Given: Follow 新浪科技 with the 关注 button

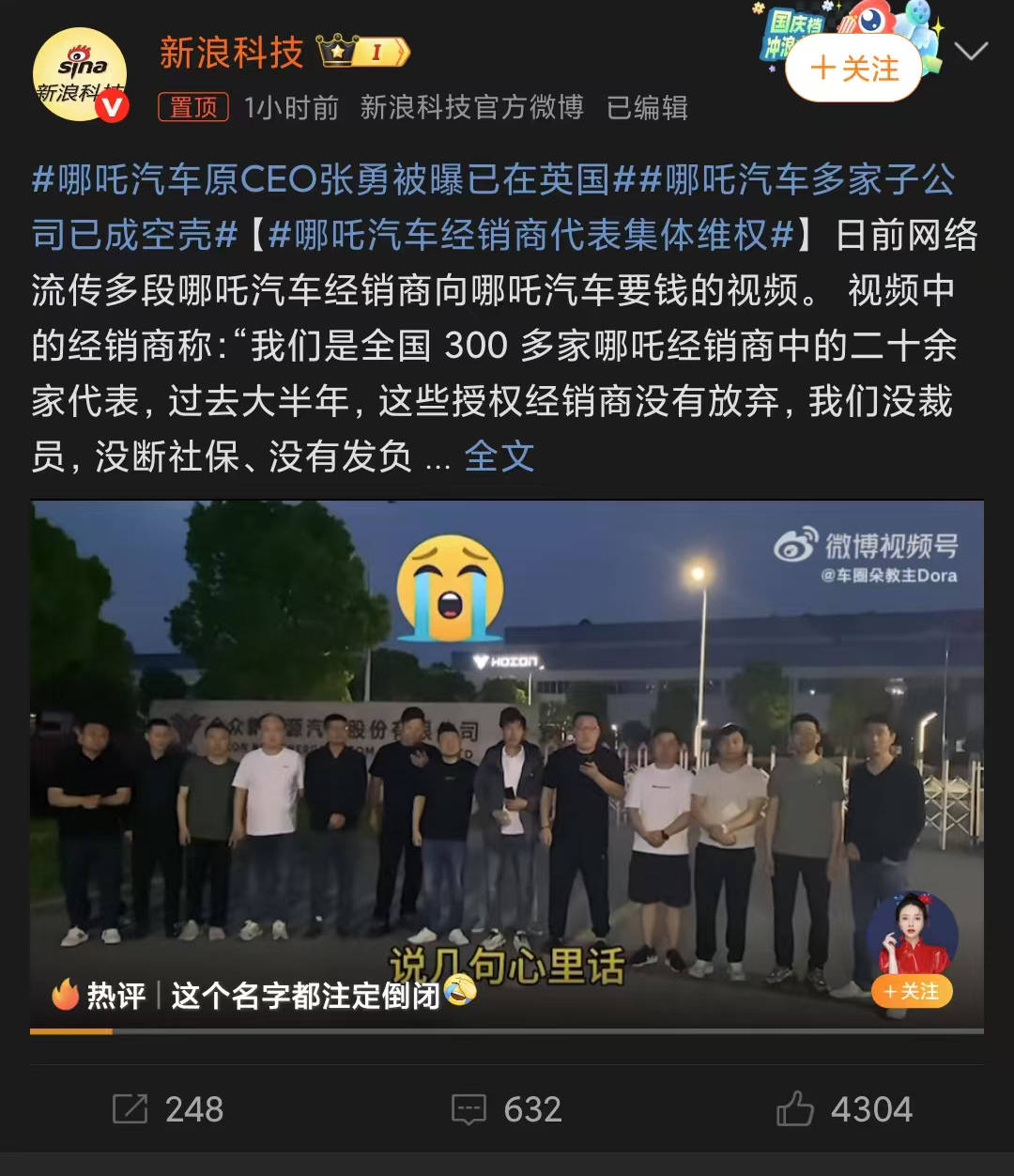Looking at the screenshot, I should click(x=854, y=69).
